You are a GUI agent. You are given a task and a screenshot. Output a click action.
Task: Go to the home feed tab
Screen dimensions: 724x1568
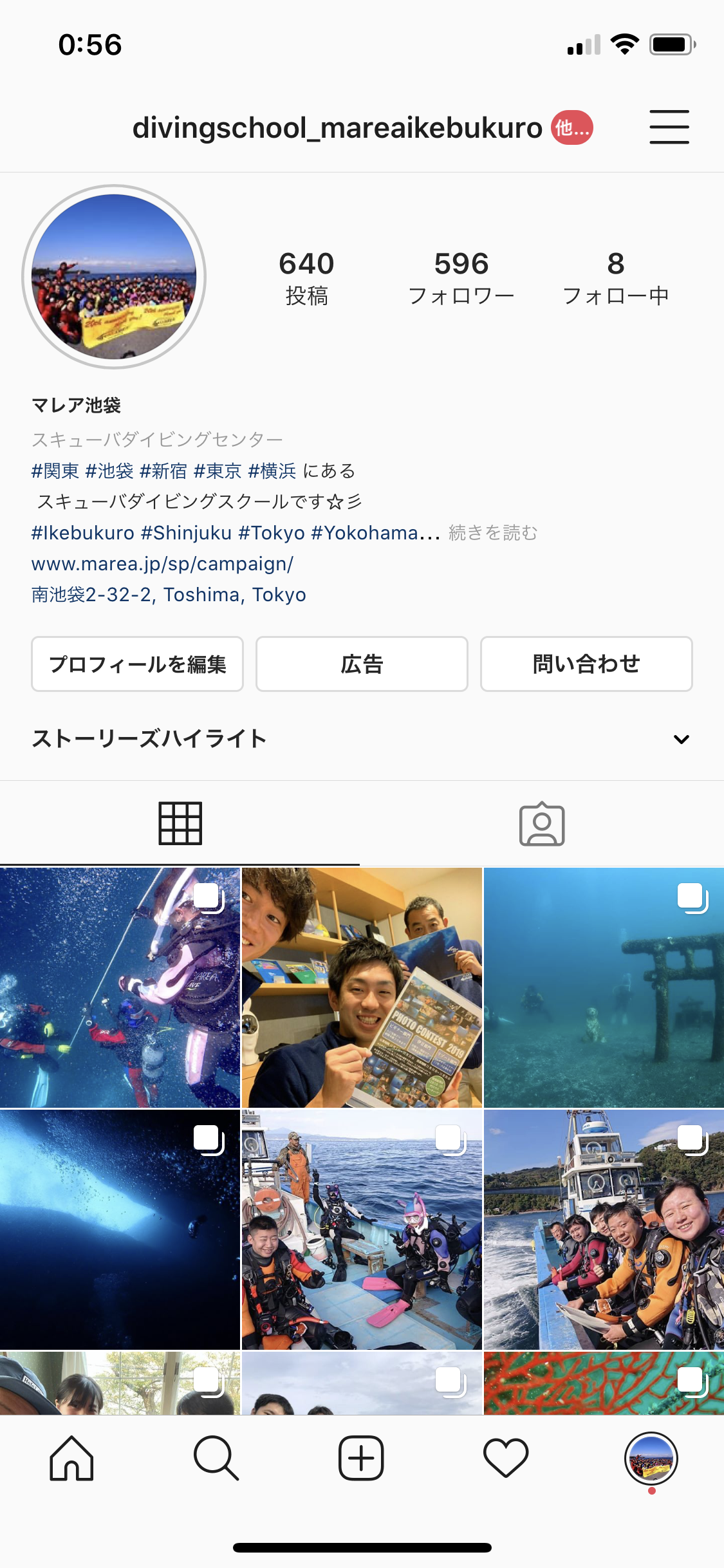[x=71, y=1459]
